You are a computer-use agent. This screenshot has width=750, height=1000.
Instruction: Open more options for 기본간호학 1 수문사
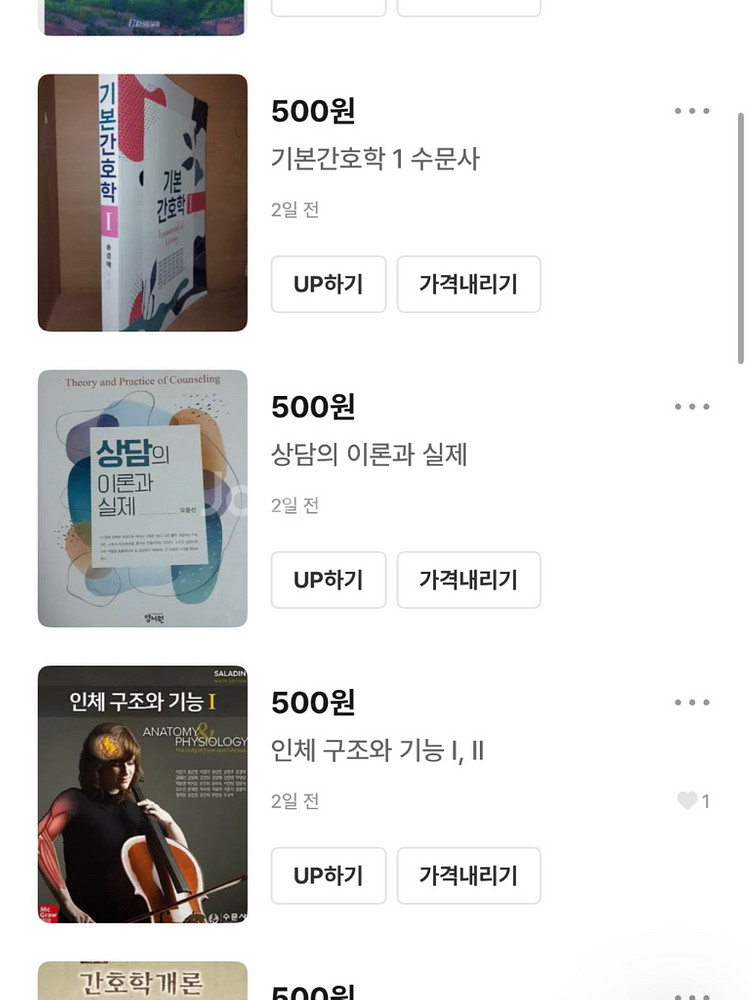(692, 111)
